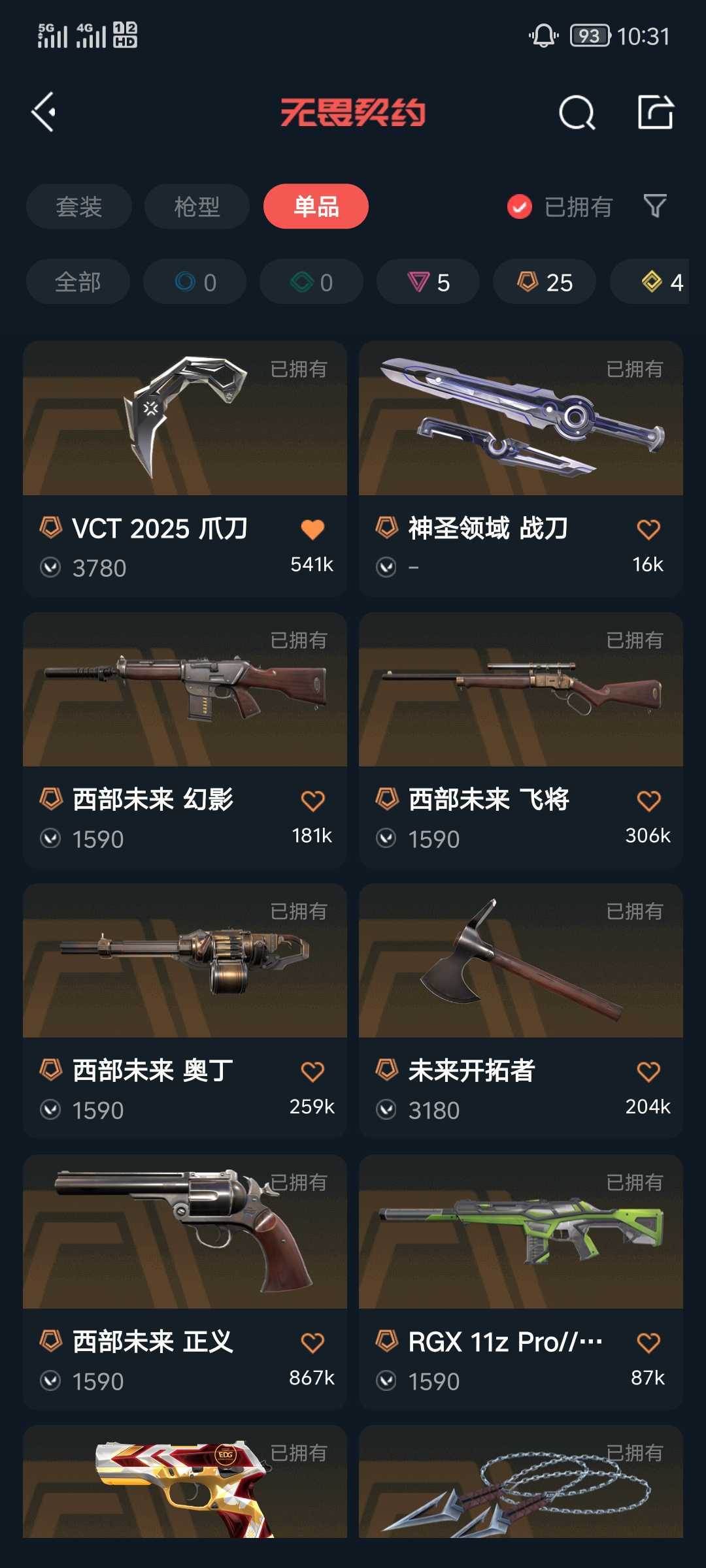Switch to the 枪型 tab
The height and width of the screenshot is (1568, 706).
coord(197,206)
